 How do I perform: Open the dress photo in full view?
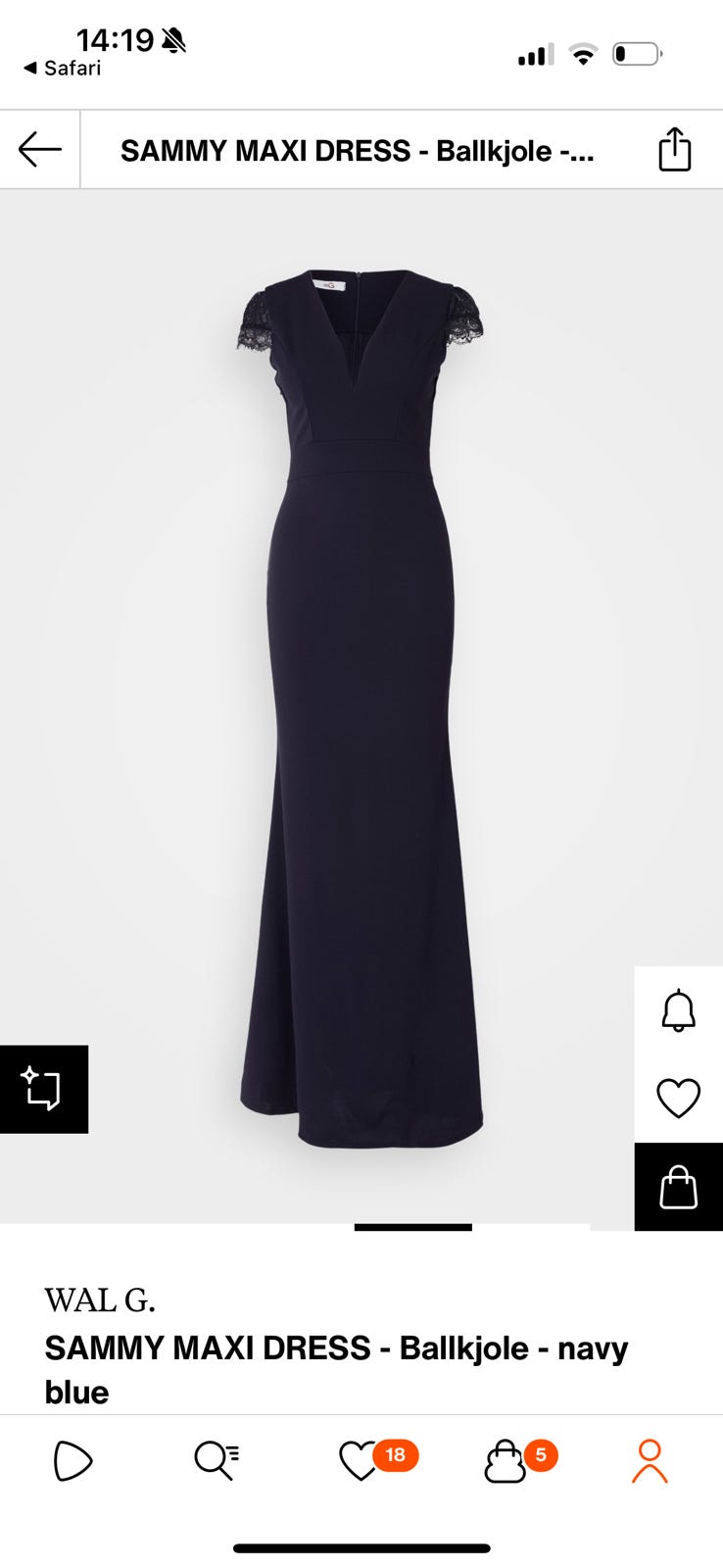(x=361, y=706)
